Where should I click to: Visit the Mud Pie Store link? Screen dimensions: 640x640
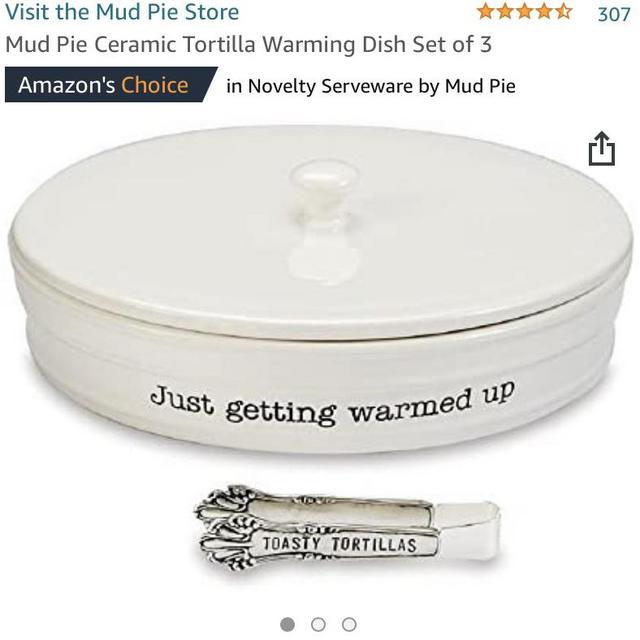[122, 13]
